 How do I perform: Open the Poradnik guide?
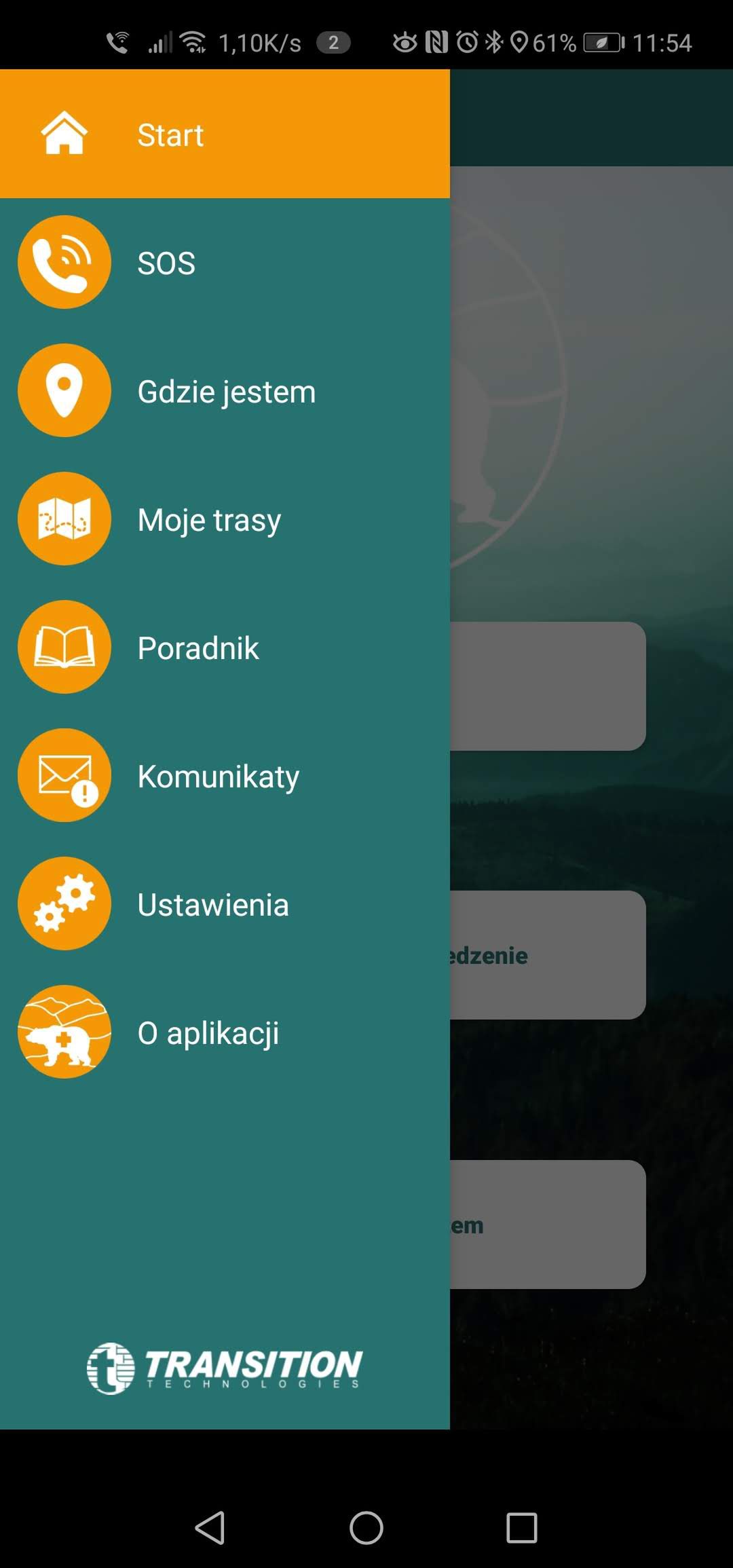tap(225, 647)
